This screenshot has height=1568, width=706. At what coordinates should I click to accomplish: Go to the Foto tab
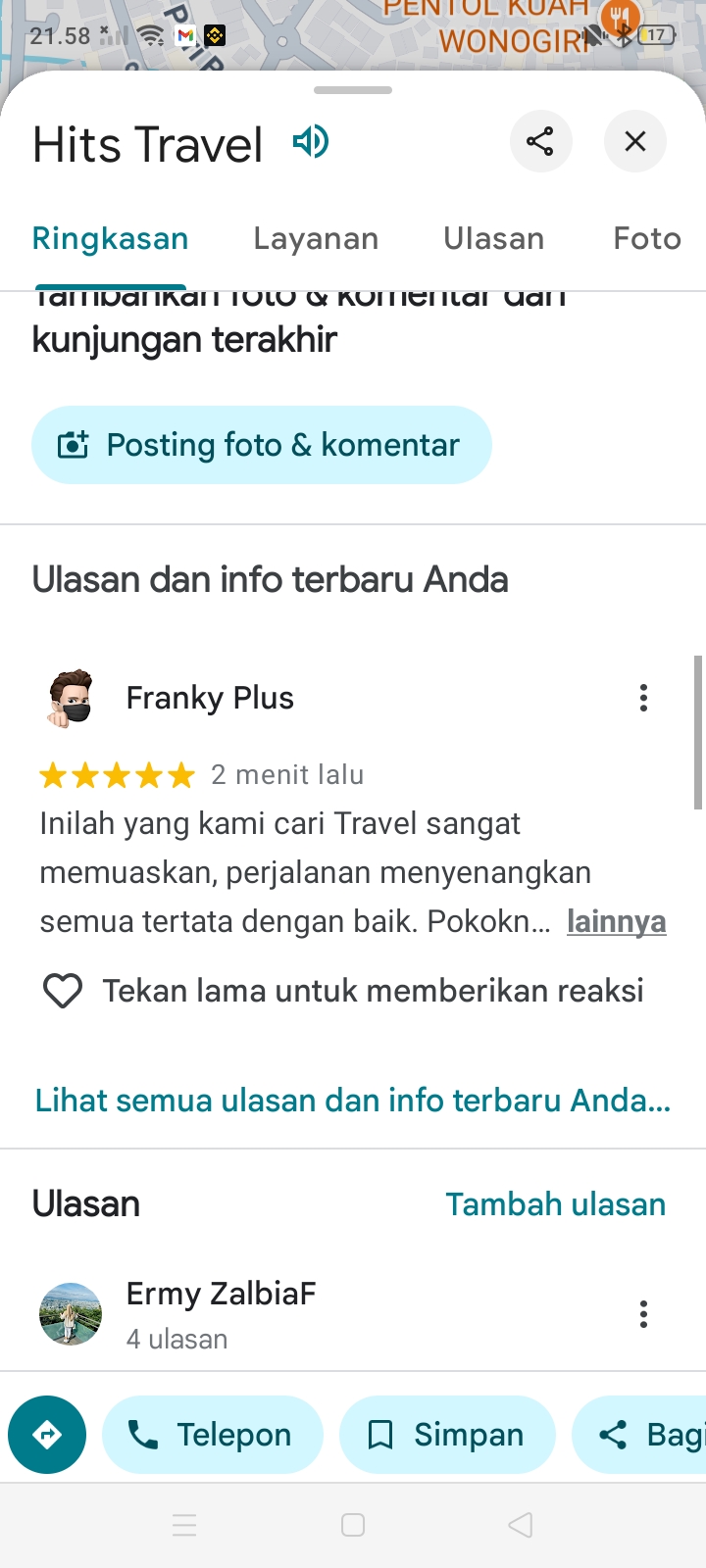click(647, 238)
